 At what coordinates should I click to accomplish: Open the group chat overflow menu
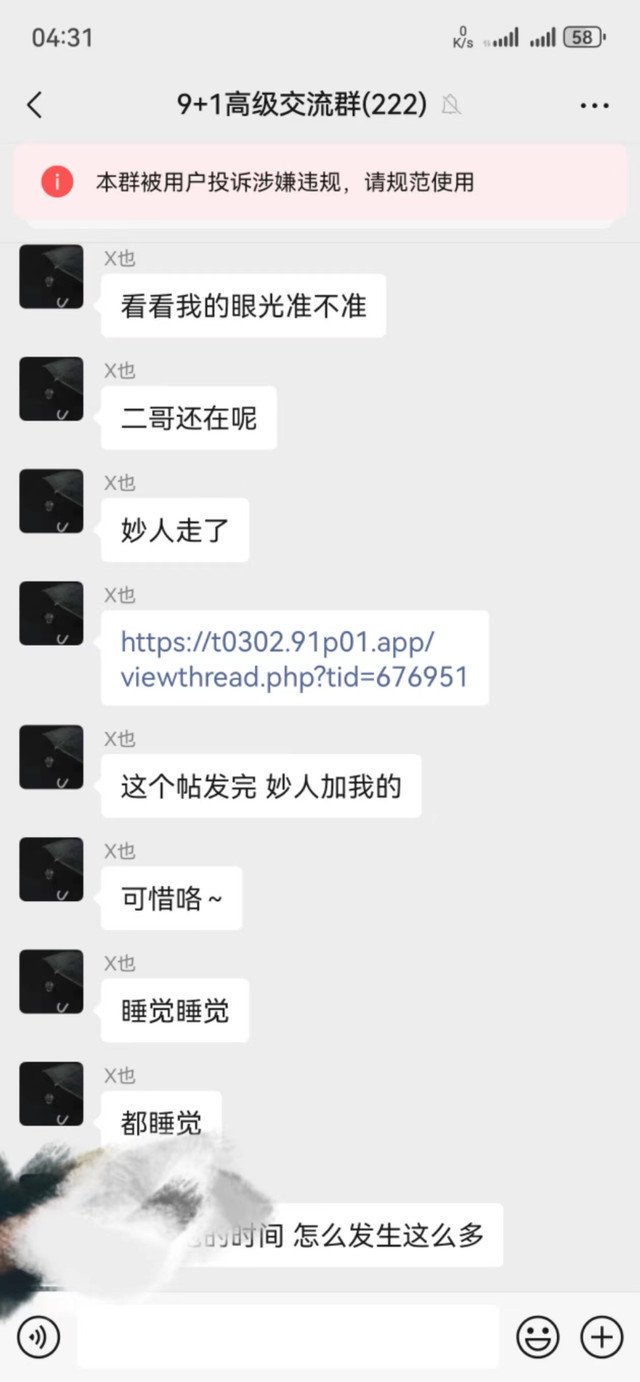coord(594,105)
